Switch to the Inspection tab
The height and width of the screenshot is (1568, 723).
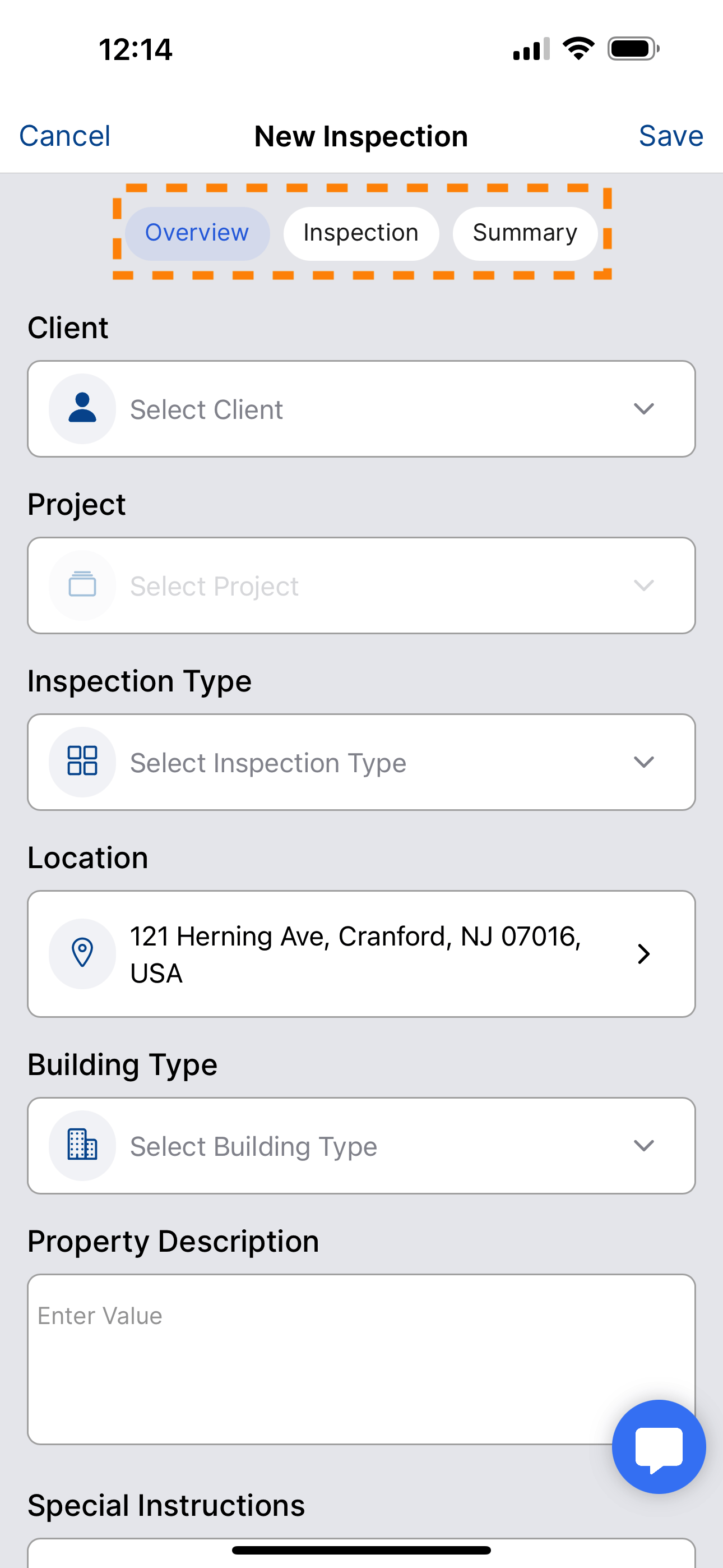coord(361,233)
